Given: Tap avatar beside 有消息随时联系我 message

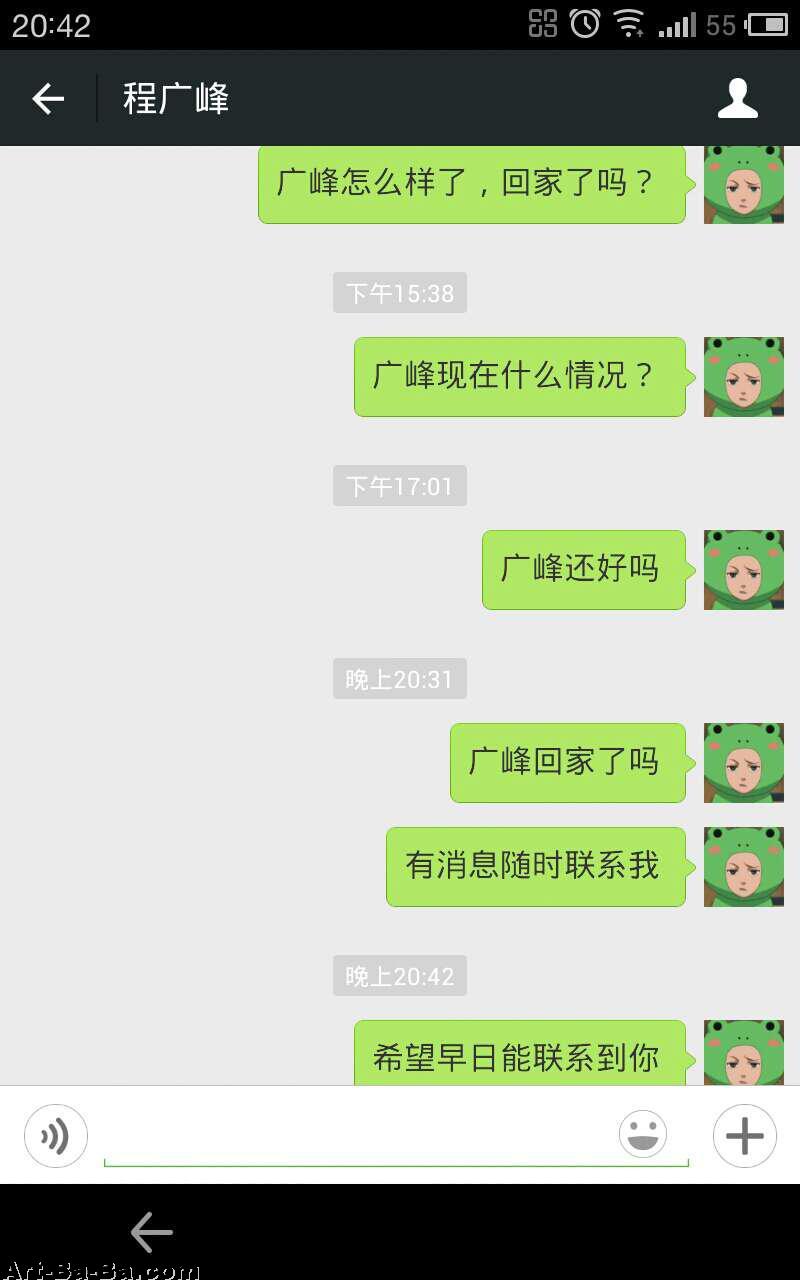Looking at the screenshot, I should (x=743, y=867).
